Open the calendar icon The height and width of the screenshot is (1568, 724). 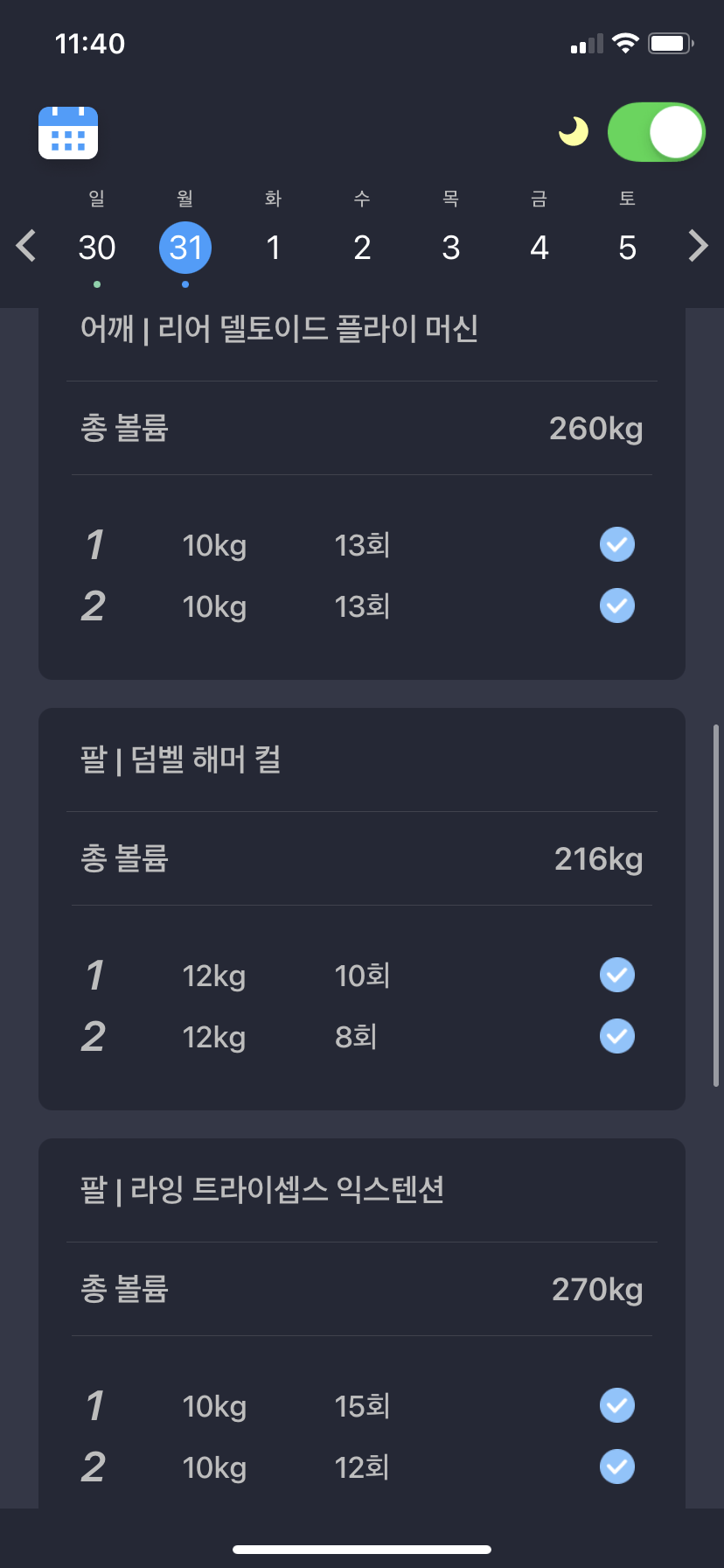pyautogui.click(x=68, y=133)
